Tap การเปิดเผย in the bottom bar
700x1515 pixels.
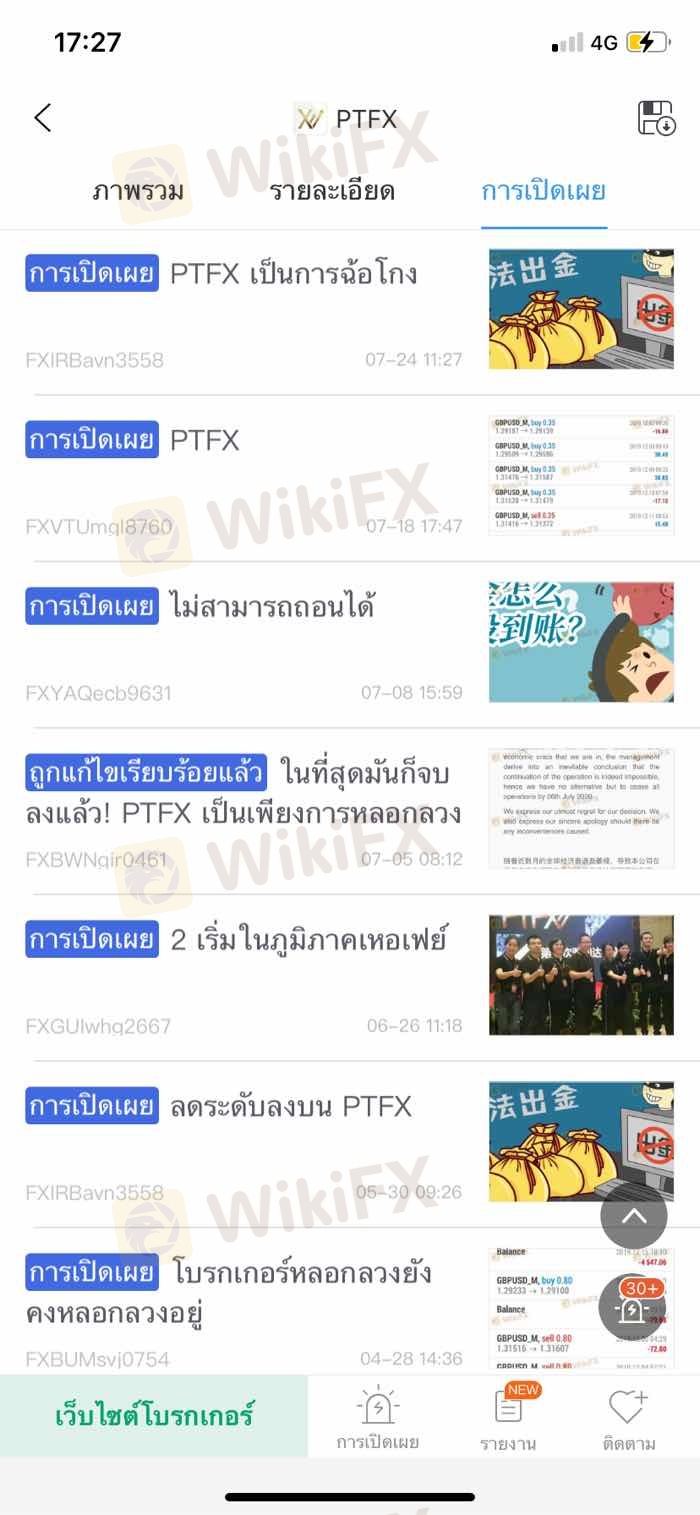click(x=377, y=1418)
